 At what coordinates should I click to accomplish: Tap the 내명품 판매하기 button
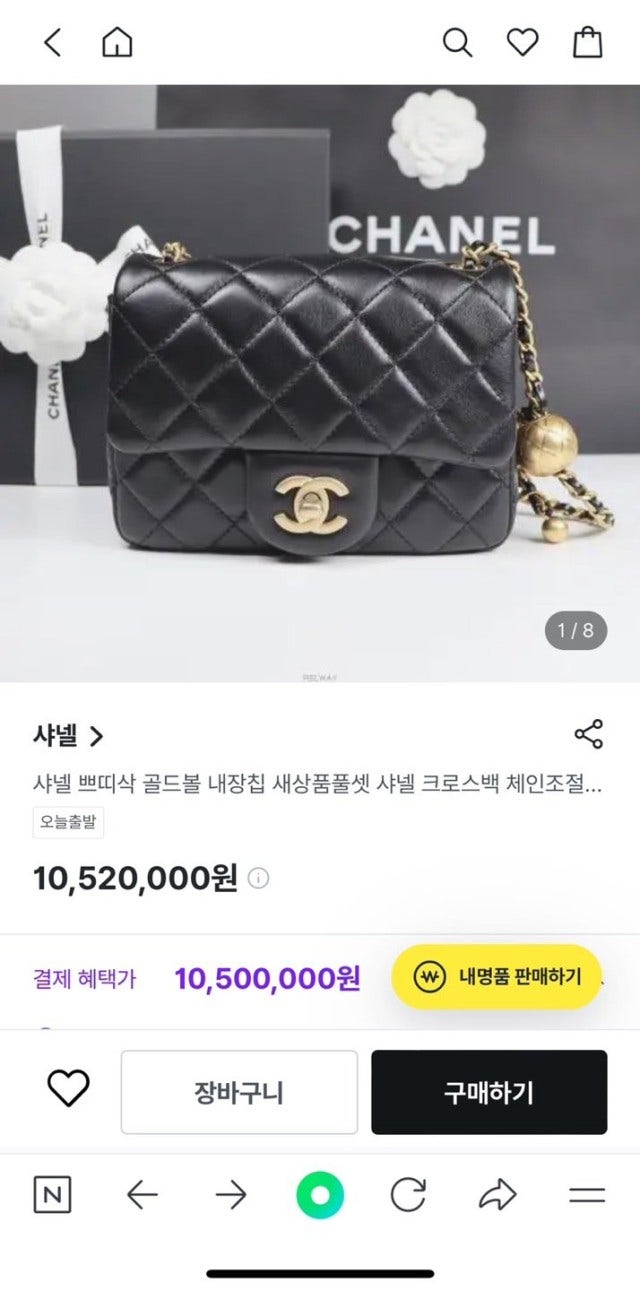(496, 977)
